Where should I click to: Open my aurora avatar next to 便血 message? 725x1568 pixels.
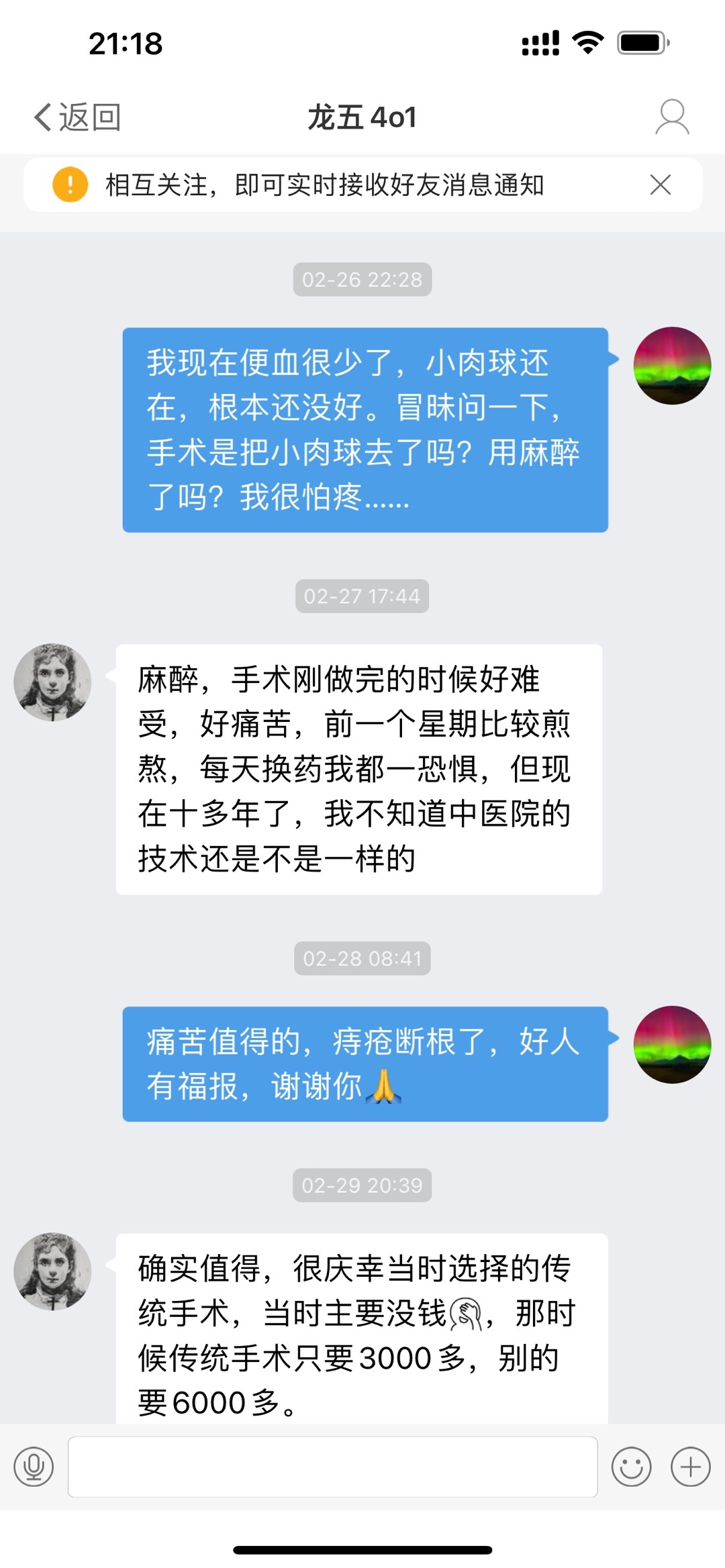pos(672,366)
